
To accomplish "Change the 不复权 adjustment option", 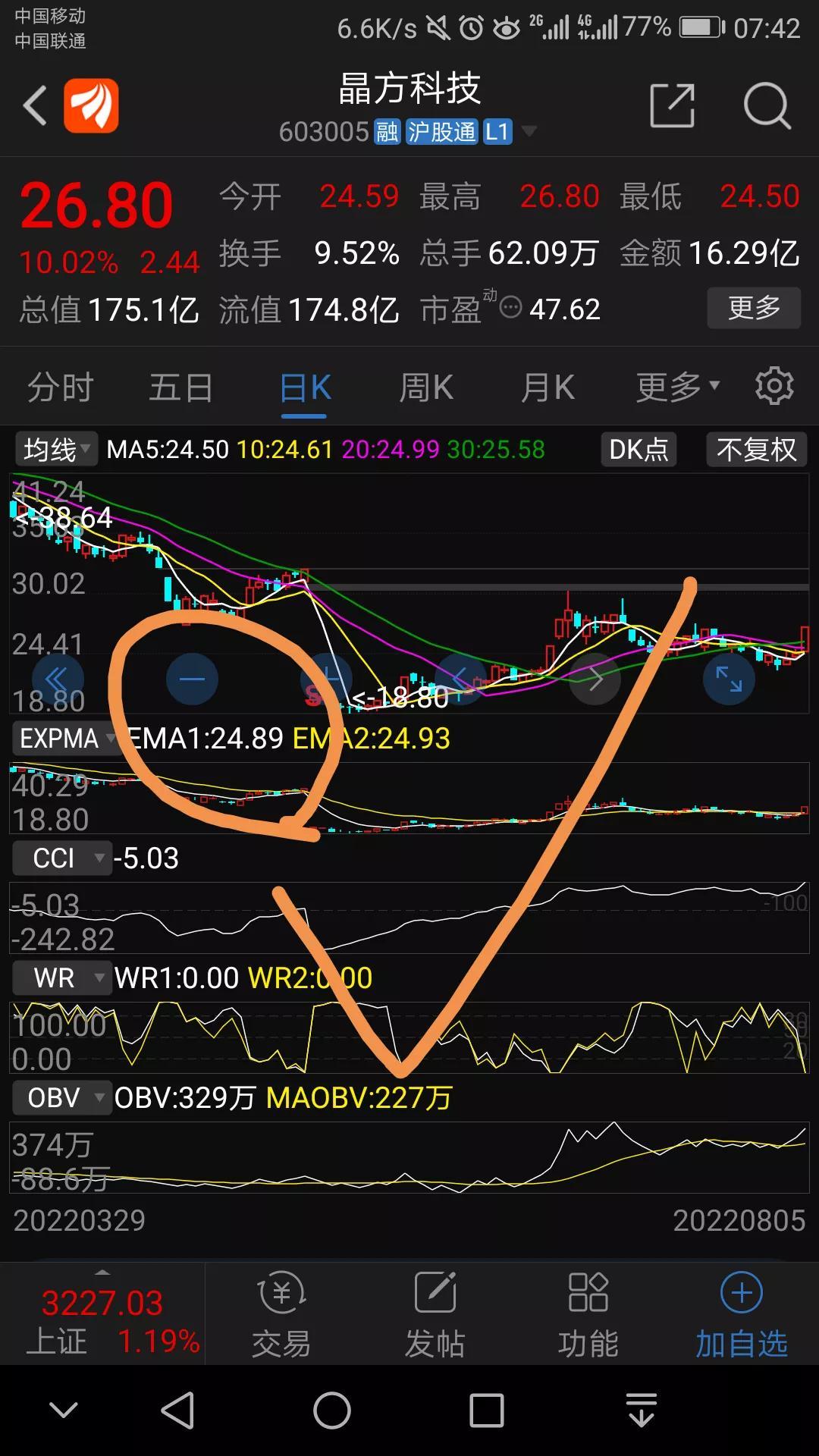I will 757,450.
